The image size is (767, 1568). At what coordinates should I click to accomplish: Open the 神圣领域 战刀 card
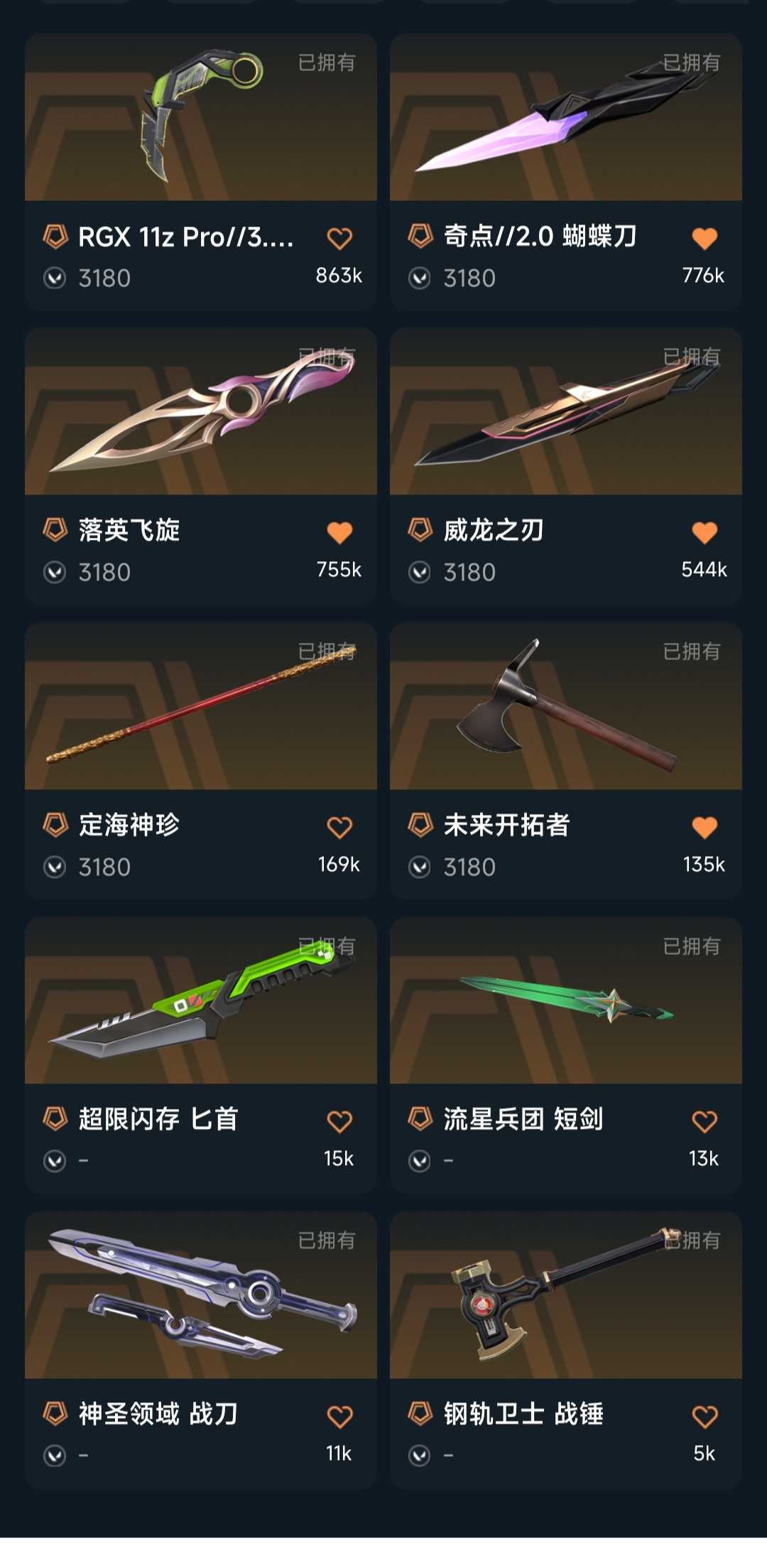(200, 1350)
